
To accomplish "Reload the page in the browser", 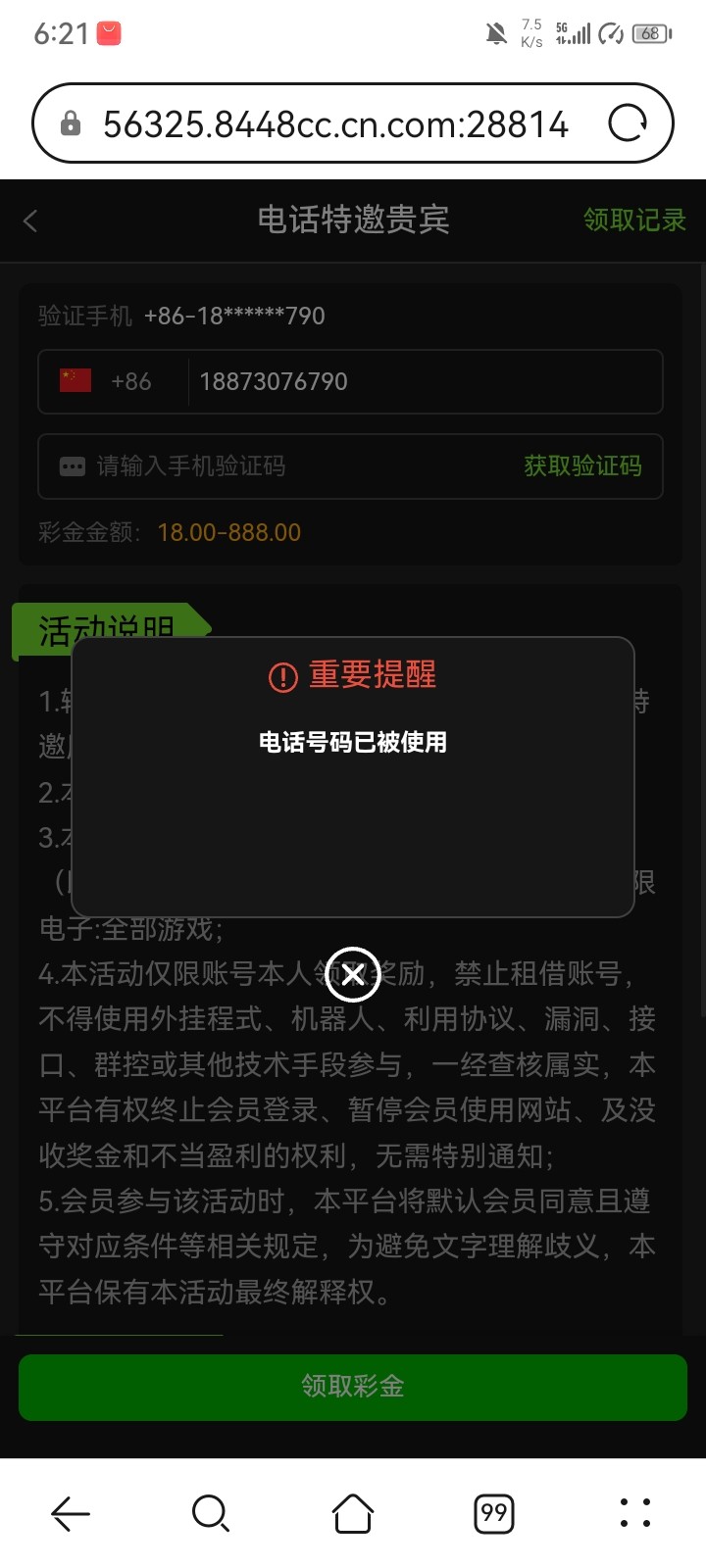I will coord(628,123).
